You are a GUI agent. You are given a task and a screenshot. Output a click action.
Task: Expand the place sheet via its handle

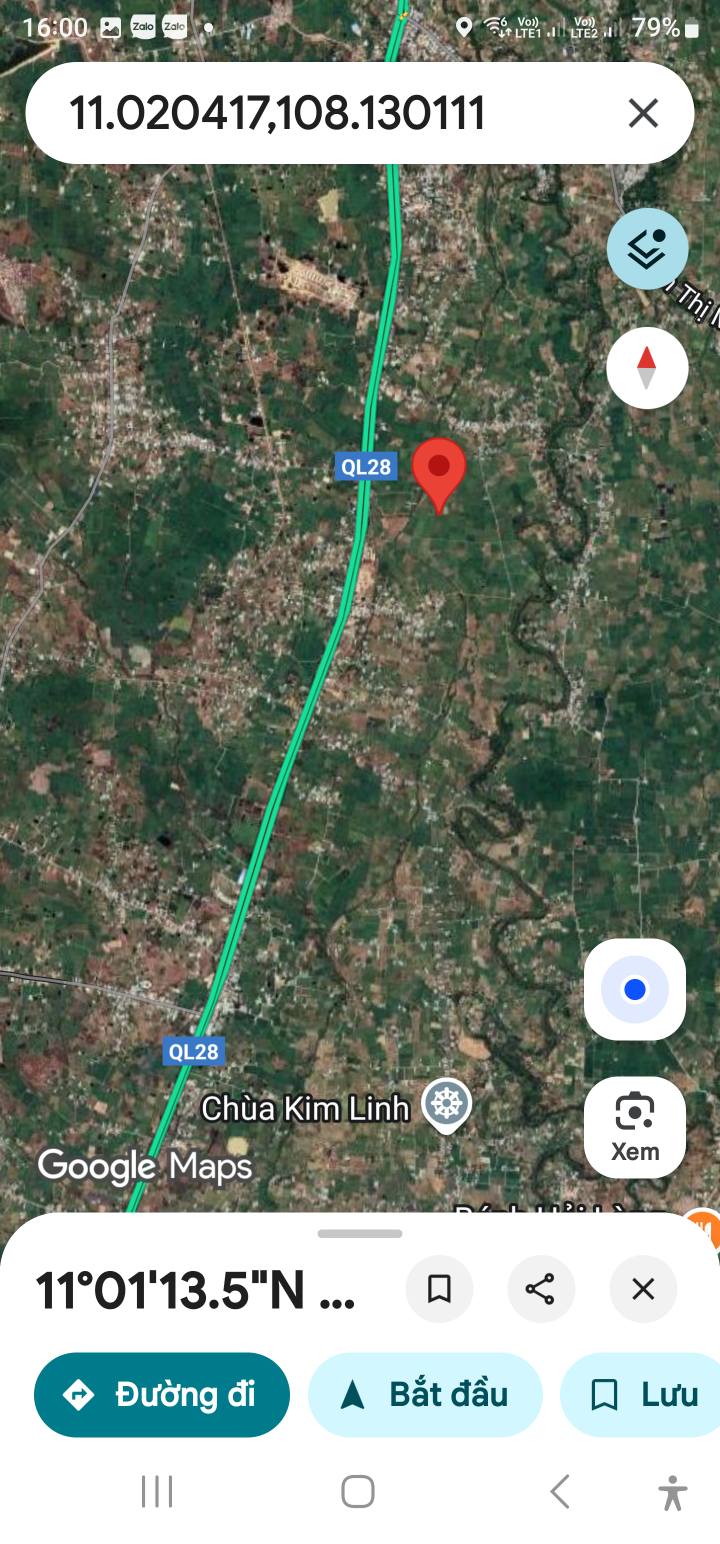360,1234
